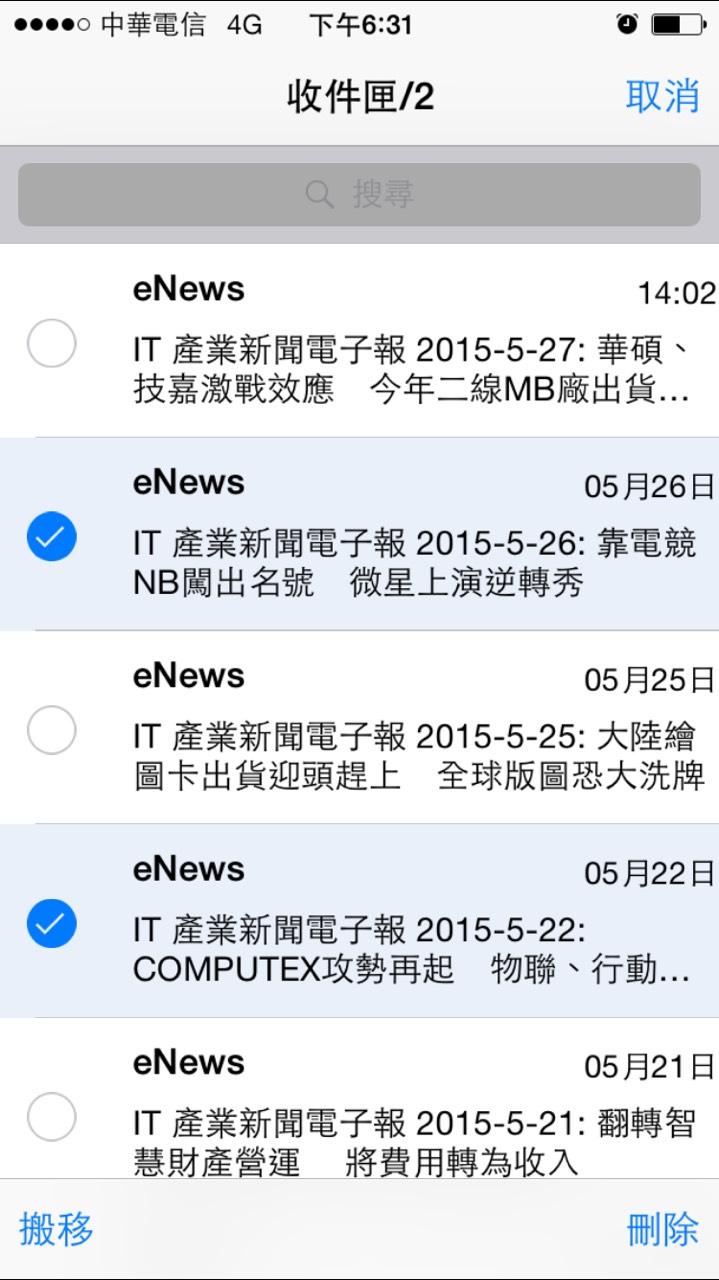This screenshot has width=719, height=1280.
Task: Tap 搬移 to move the selected emails
Action: pyautogui.click(x=56, y=1229)
